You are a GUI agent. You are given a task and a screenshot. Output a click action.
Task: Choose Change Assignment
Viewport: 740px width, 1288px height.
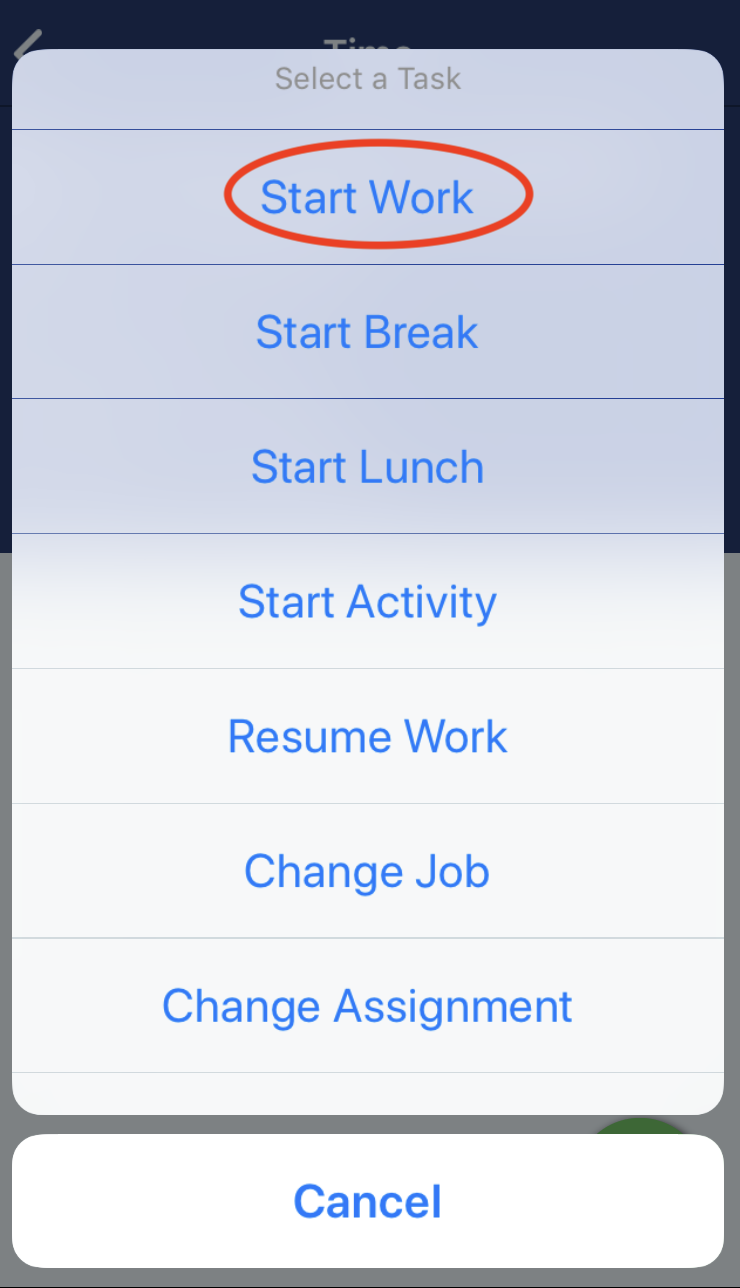point(367,1006)
